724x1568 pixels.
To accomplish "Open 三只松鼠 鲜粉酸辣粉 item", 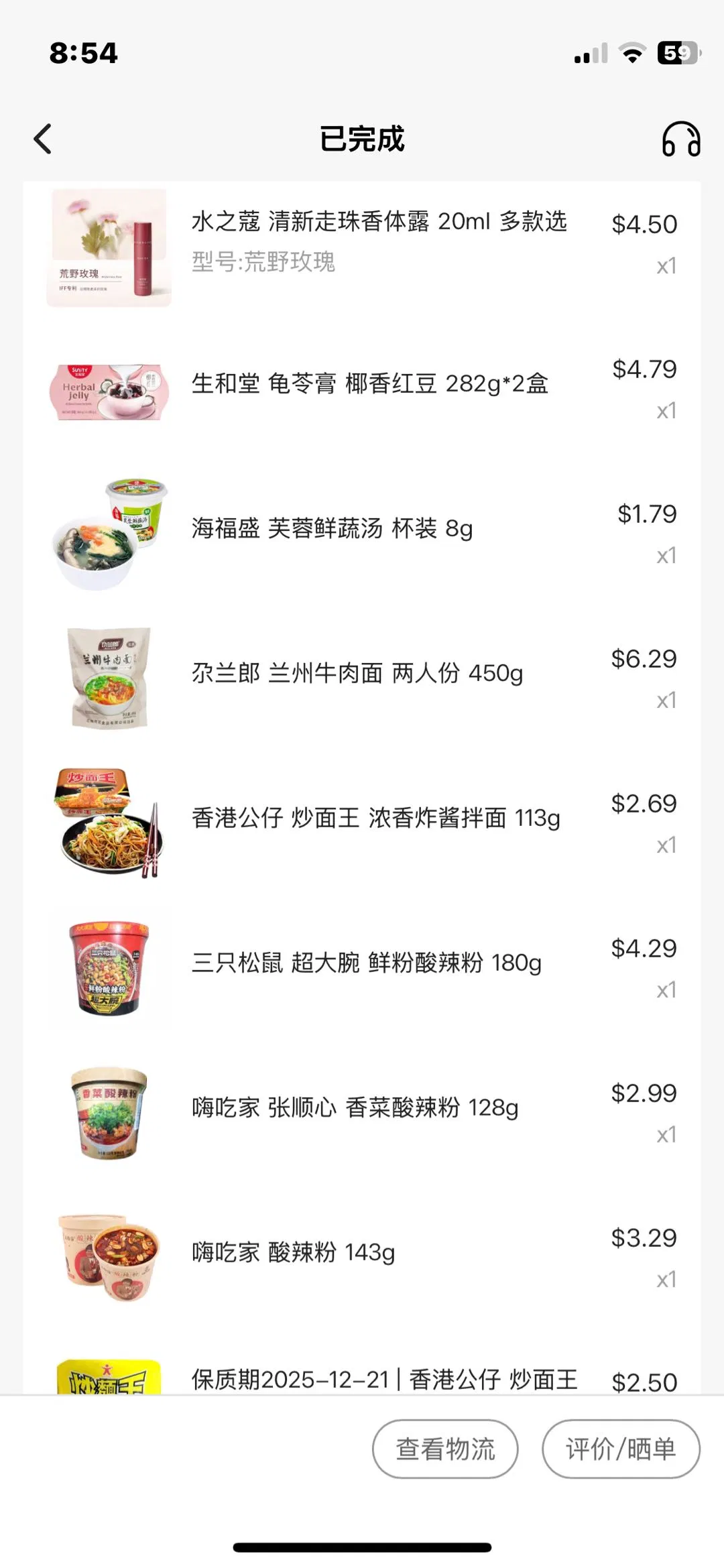I will click(366, 963).
